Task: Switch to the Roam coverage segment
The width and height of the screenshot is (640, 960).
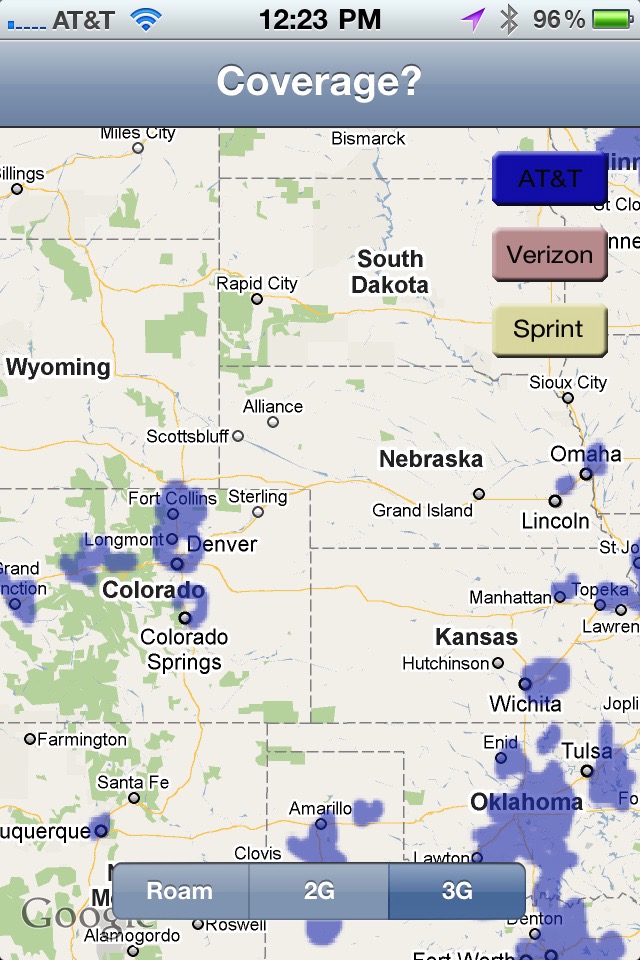Action: [181, 891]
